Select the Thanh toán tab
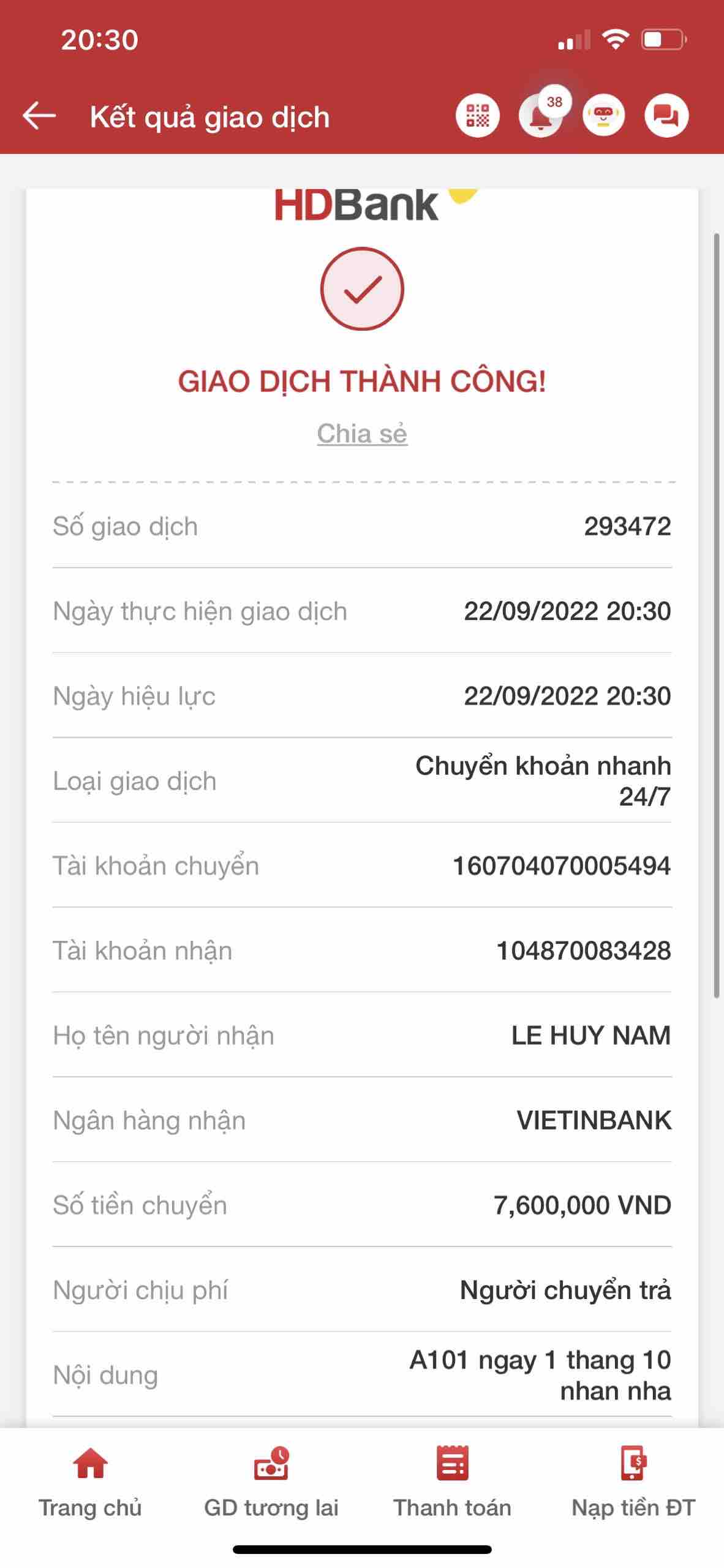 (452, 1482)
